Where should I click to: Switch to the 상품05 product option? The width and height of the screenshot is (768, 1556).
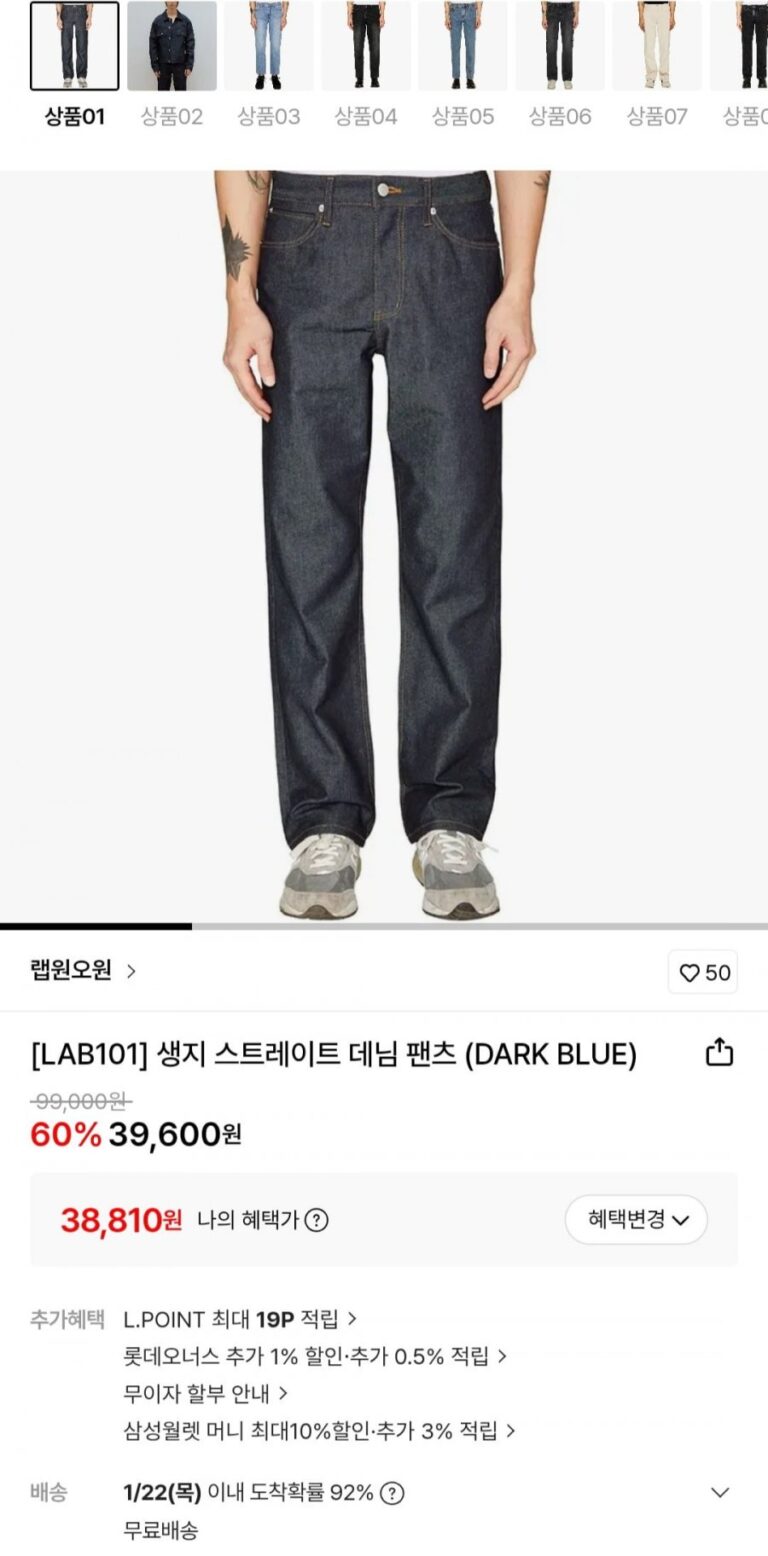462,46
